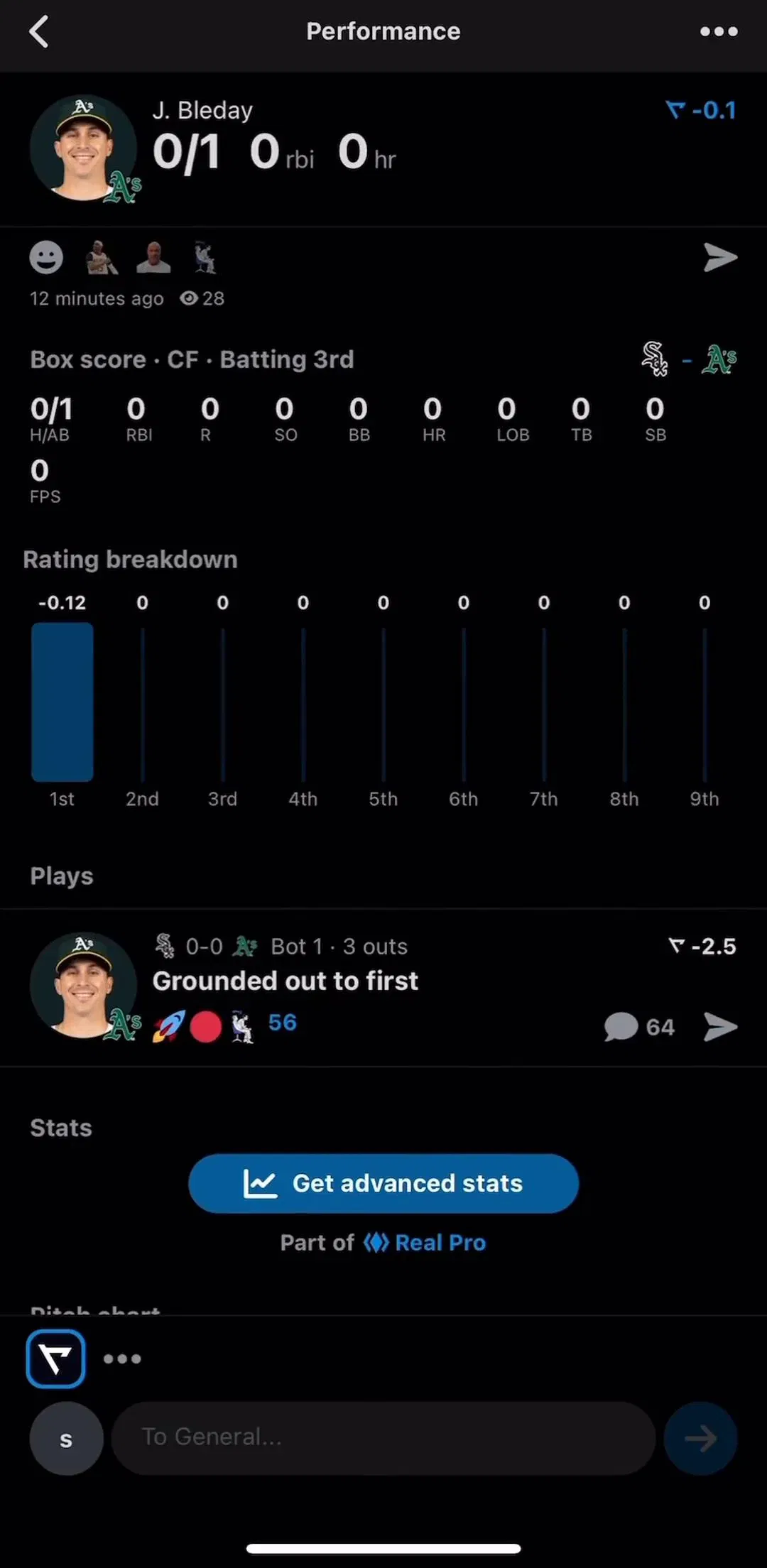
Task: Open the Grounded out to first play
Action: point(285,981)
